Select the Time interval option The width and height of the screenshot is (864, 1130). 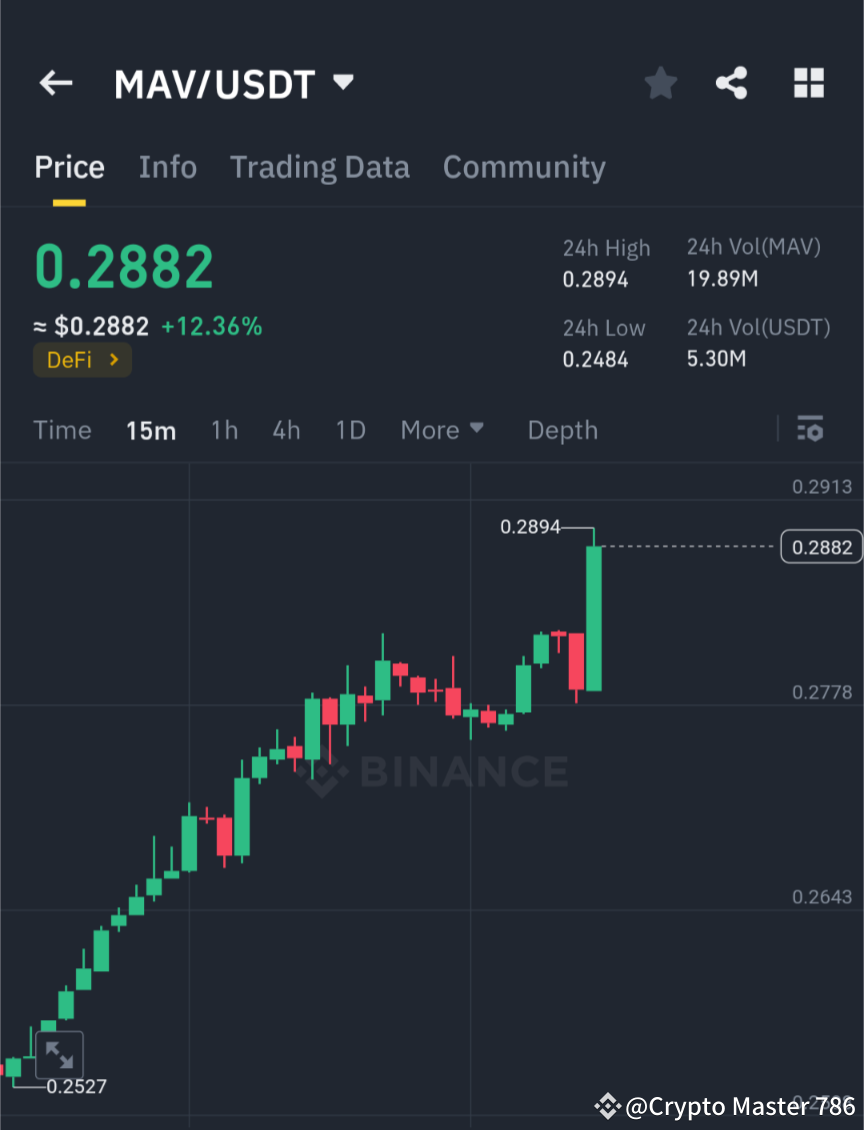pyautogui.click(x=62, y=429)
